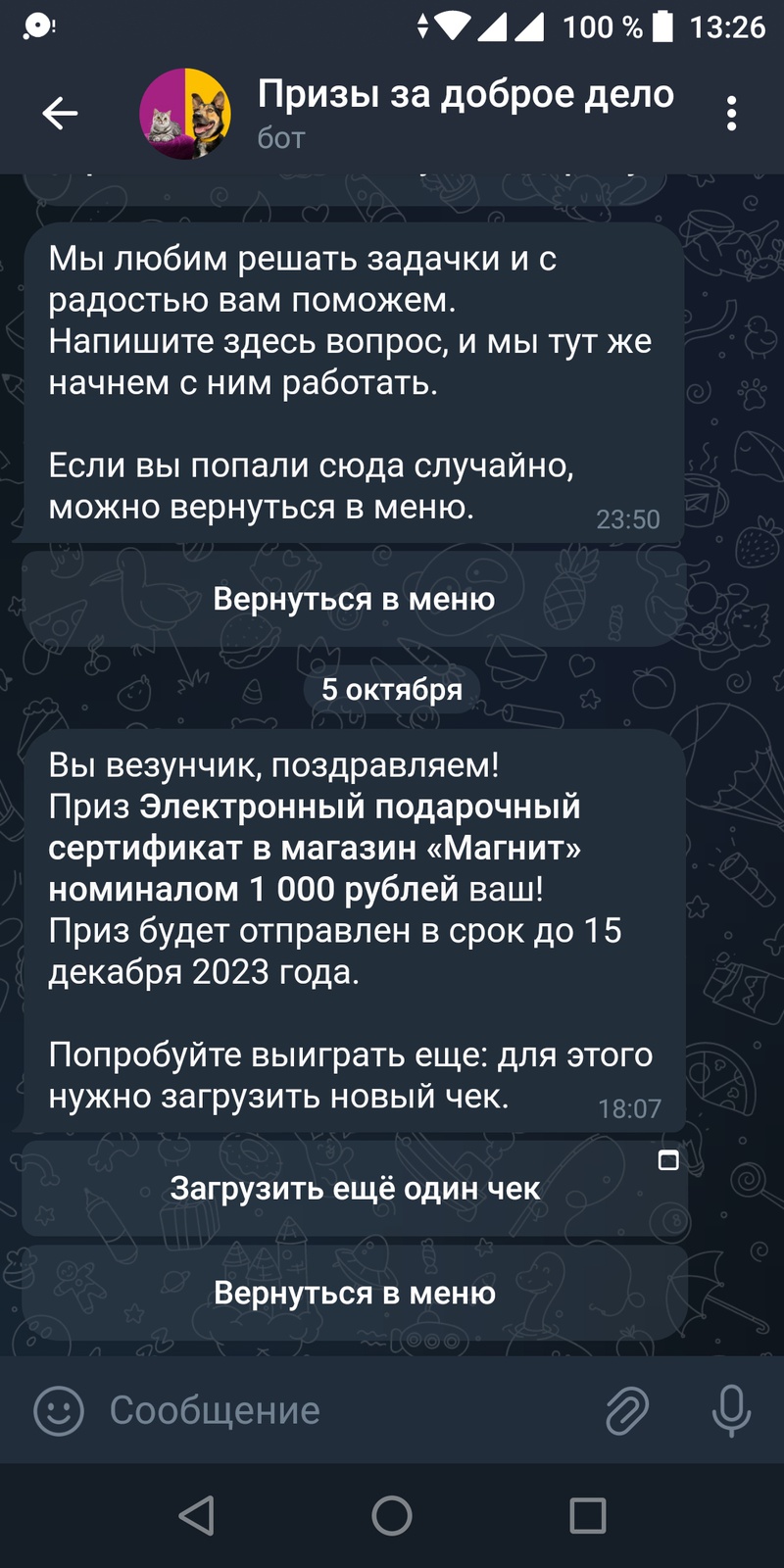Tap Вернуться в меню under the 23:50 message
This screenshot has width=784, height=1568.
pos(354,599)
